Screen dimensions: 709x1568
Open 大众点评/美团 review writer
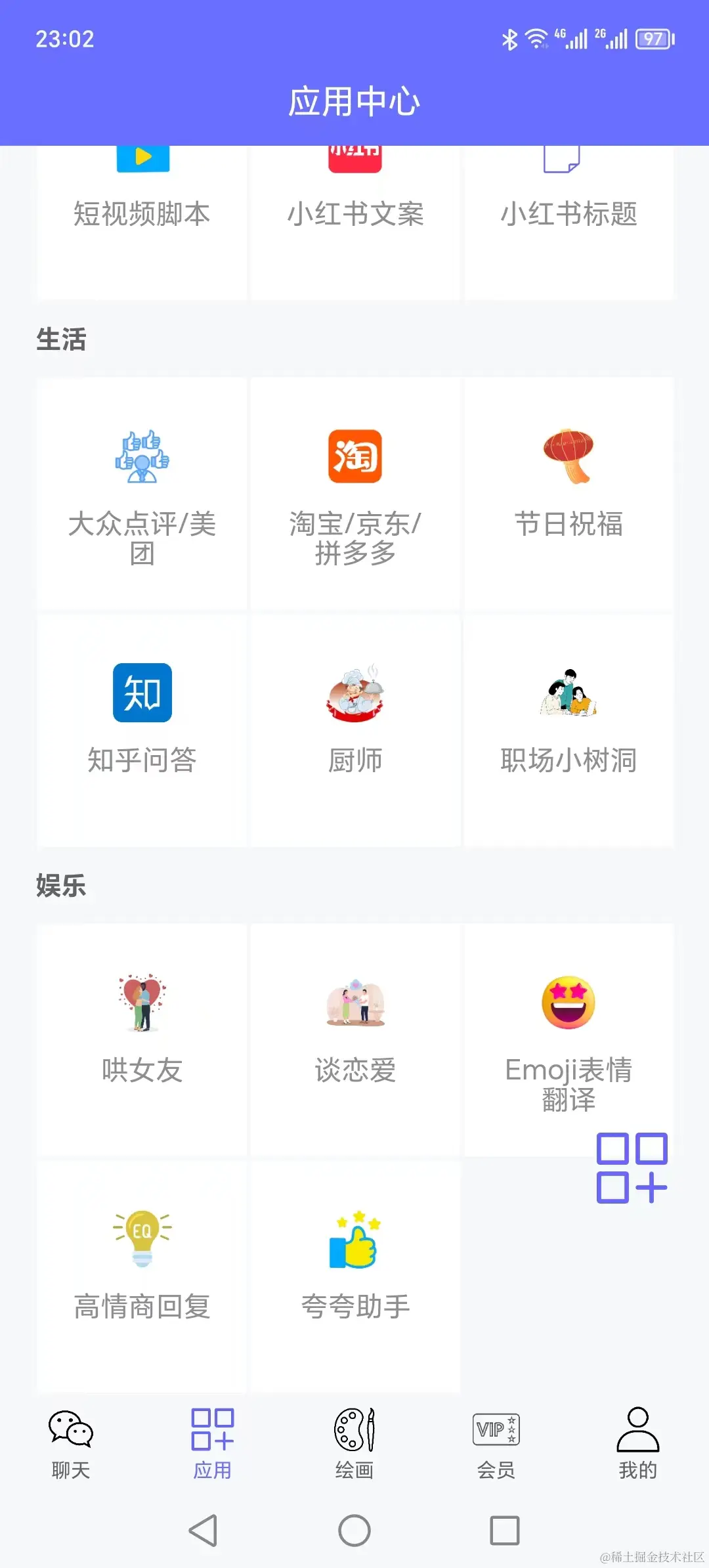pos(142,494)
